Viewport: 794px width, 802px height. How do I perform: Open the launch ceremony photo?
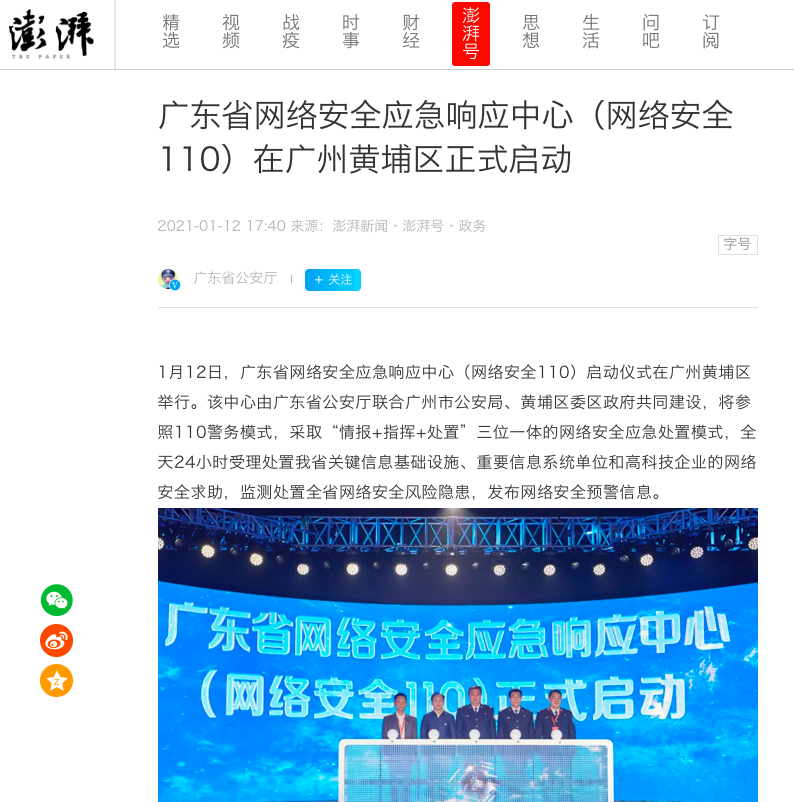(457, 655)
